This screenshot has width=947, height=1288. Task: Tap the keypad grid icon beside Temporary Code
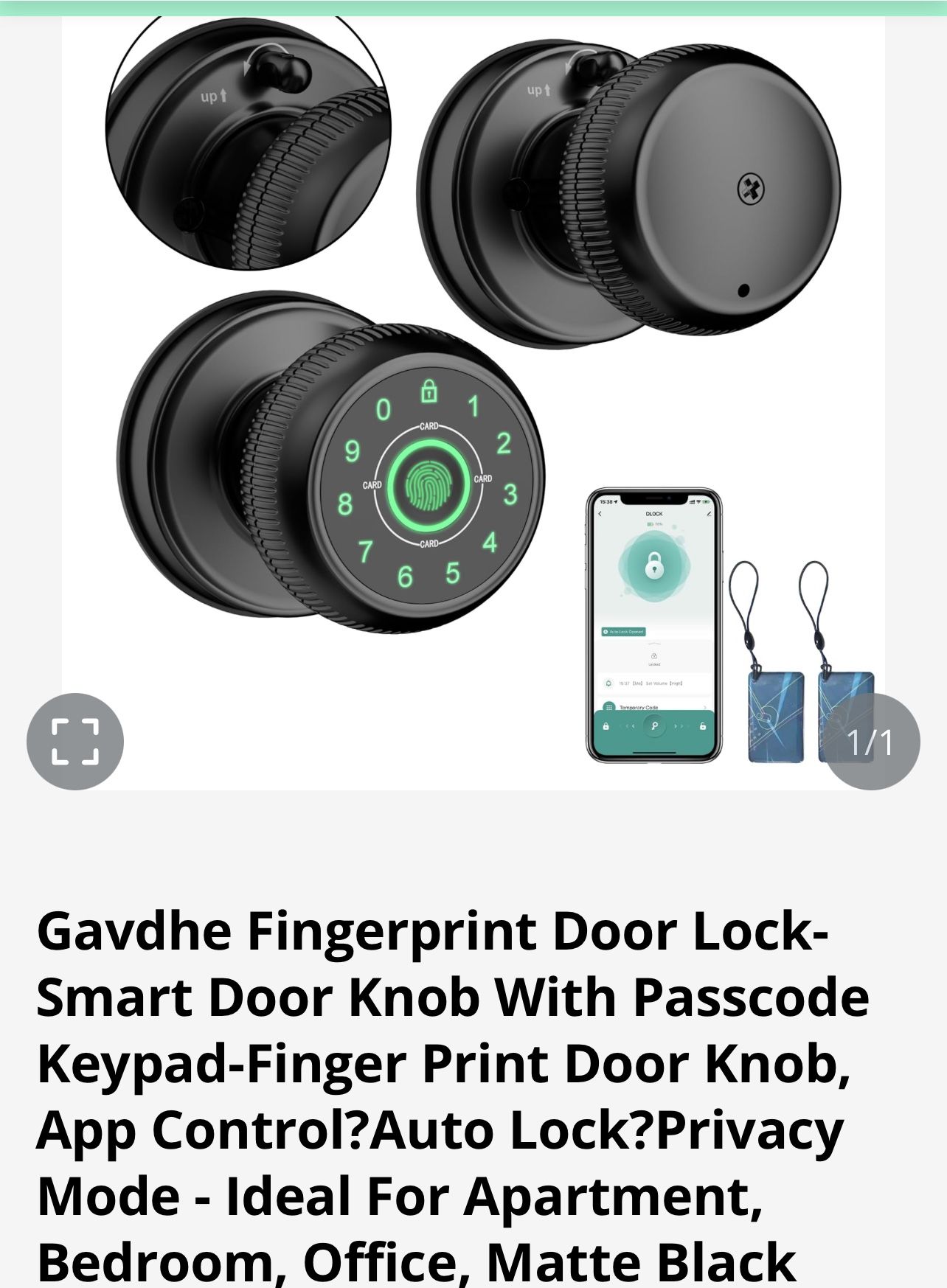click(x=608, y=706)
